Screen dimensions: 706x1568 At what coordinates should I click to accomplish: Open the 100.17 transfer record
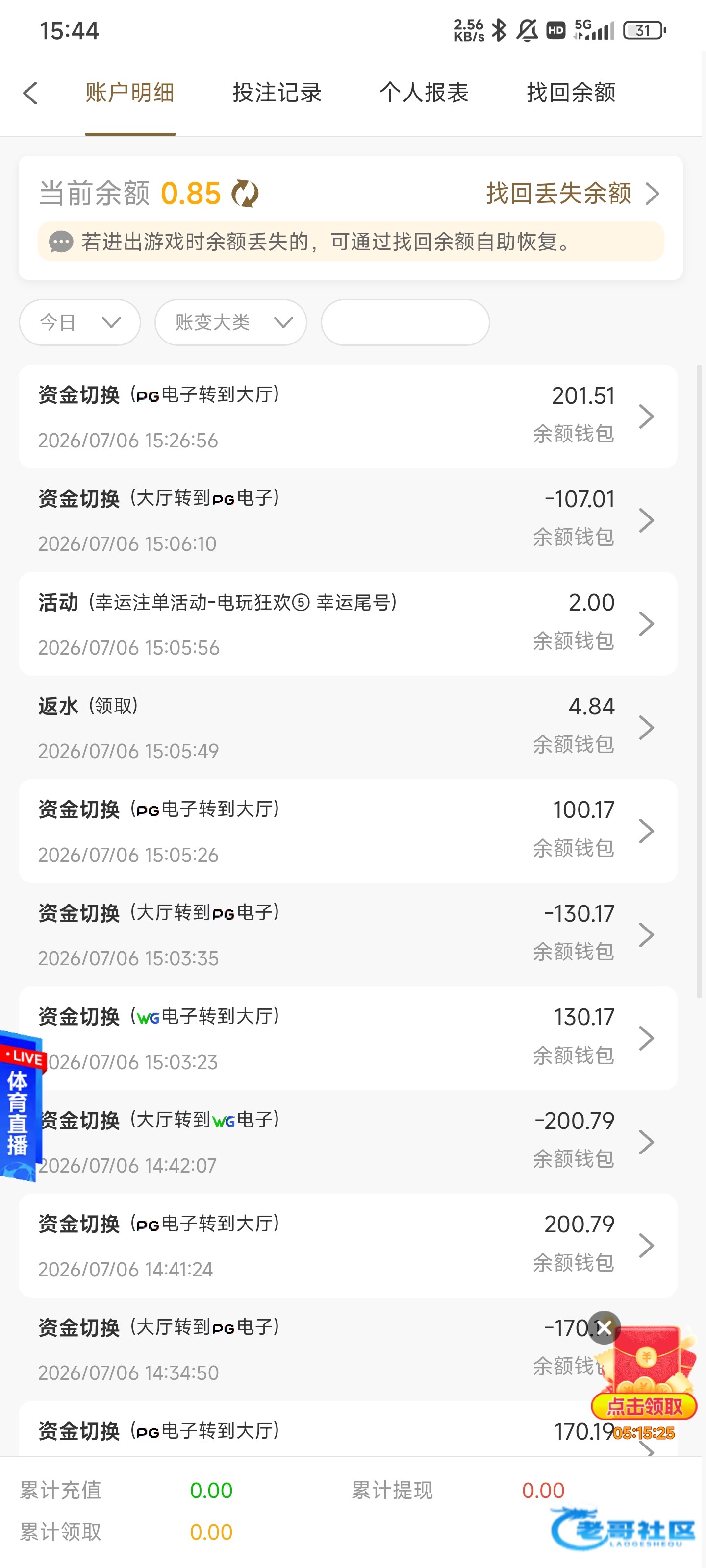click(348, 831)
